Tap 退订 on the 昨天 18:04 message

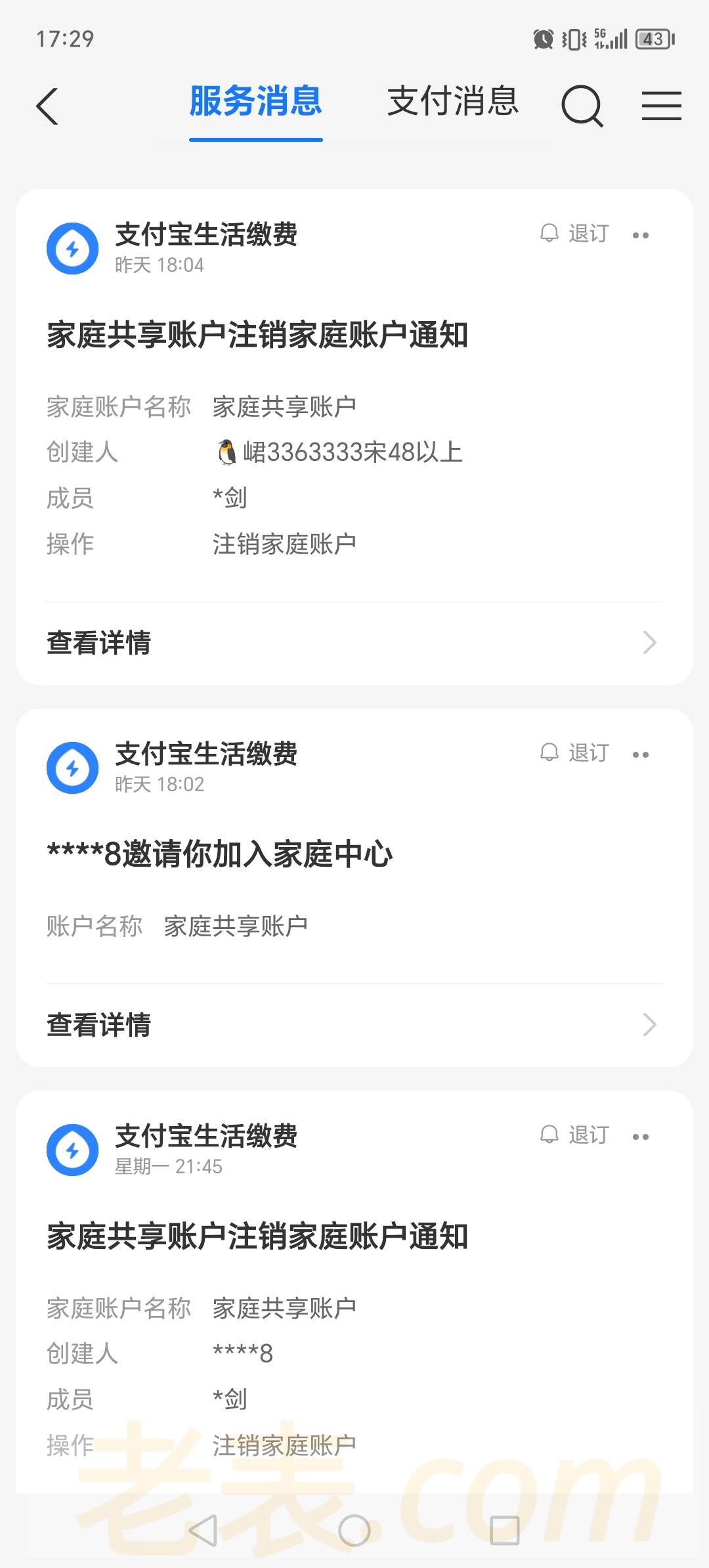575,234
